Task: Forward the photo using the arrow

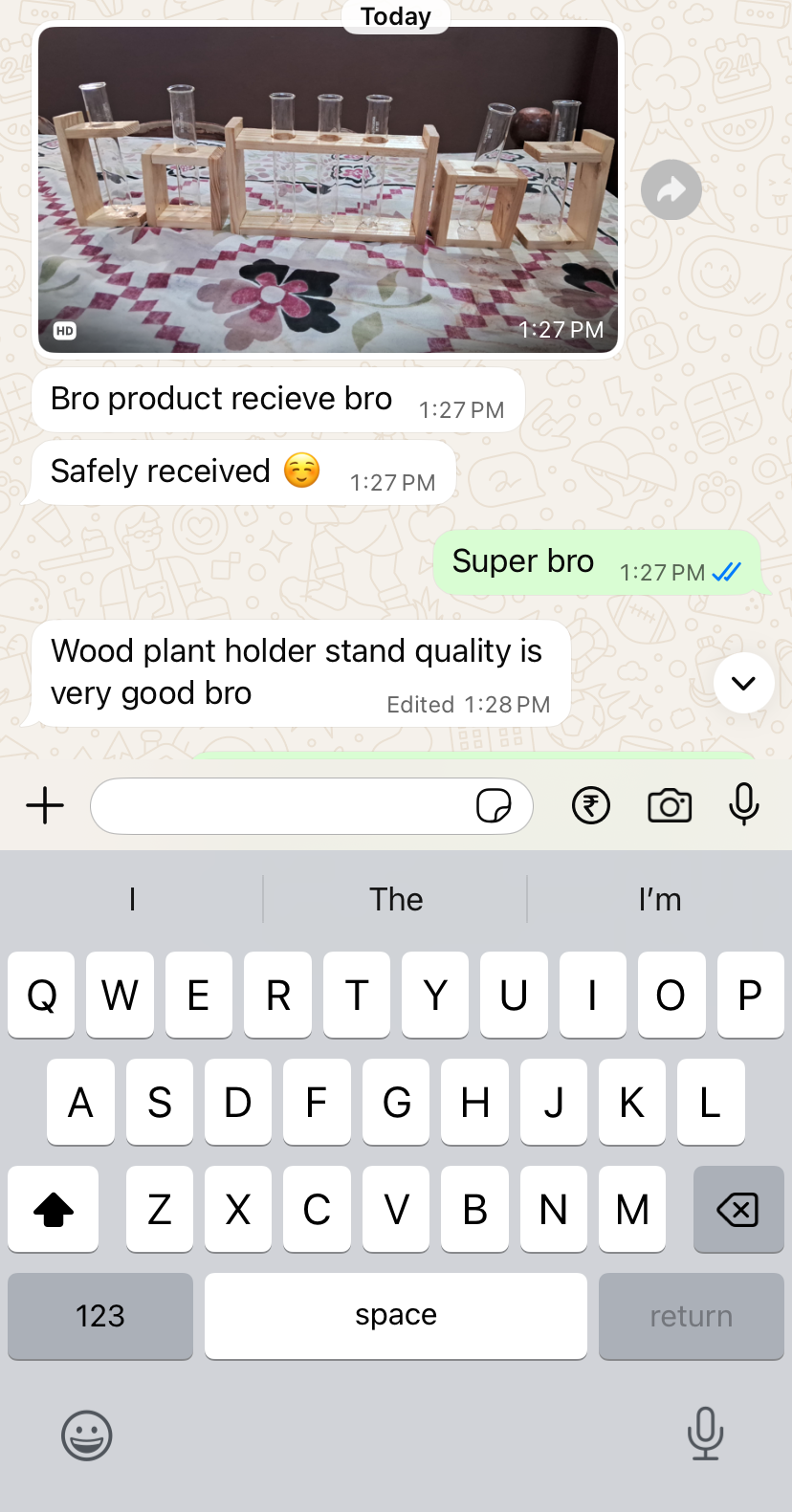Action: pos(671,189)
